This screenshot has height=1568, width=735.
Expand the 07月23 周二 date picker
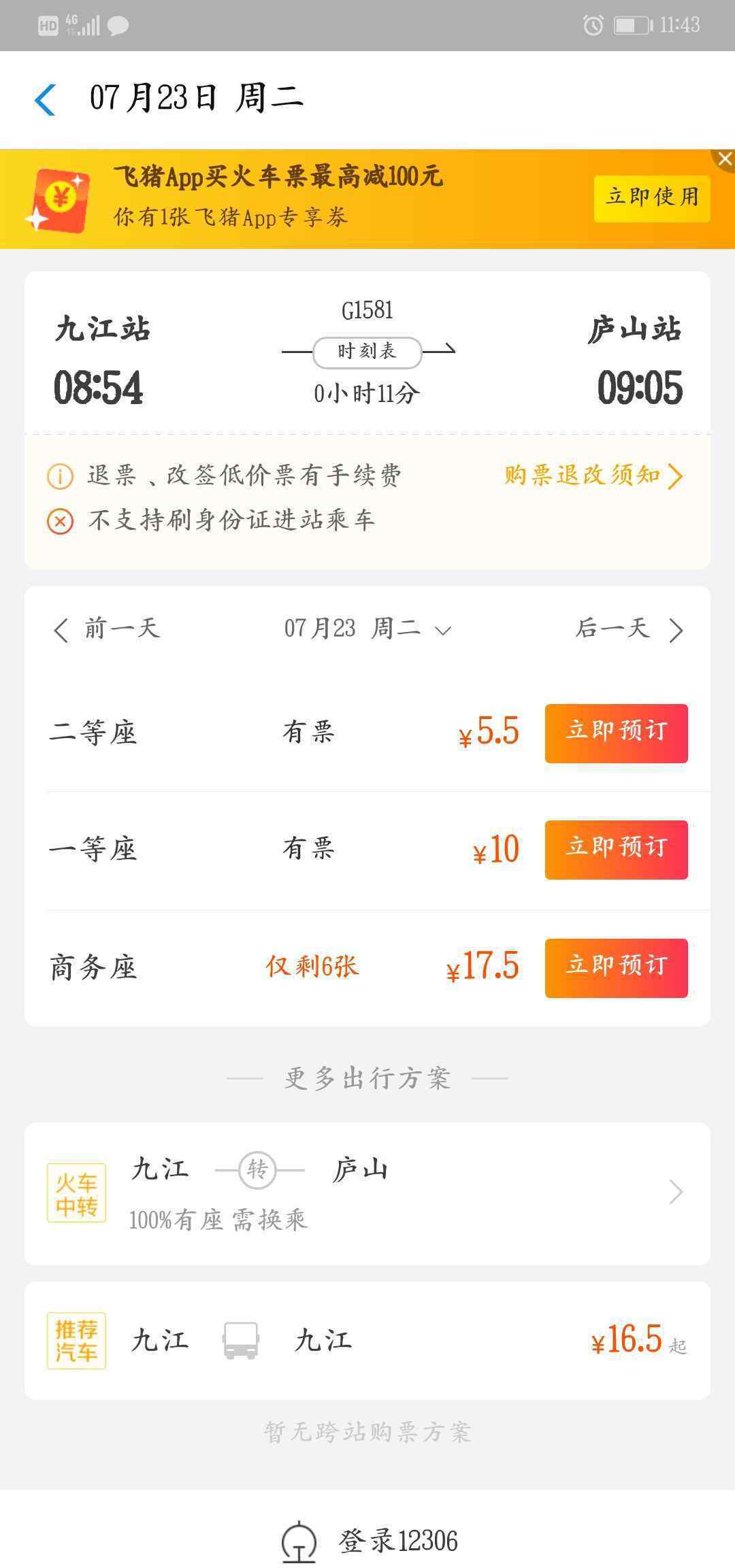tap(367, 629)
